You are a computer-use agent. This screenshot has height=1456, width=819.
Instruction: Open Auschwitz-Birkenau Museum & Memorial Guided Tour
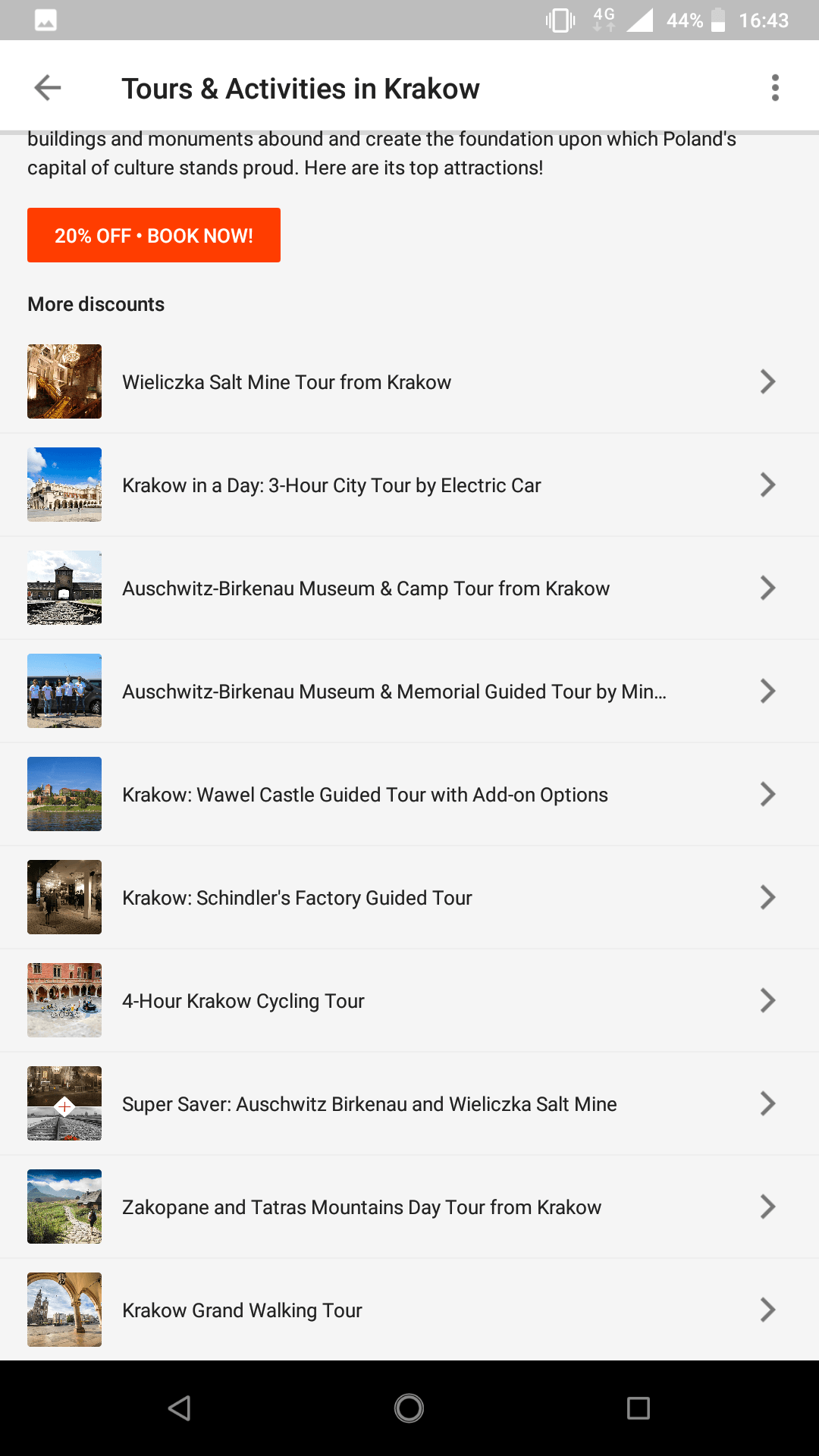click(x=409, y=691)
